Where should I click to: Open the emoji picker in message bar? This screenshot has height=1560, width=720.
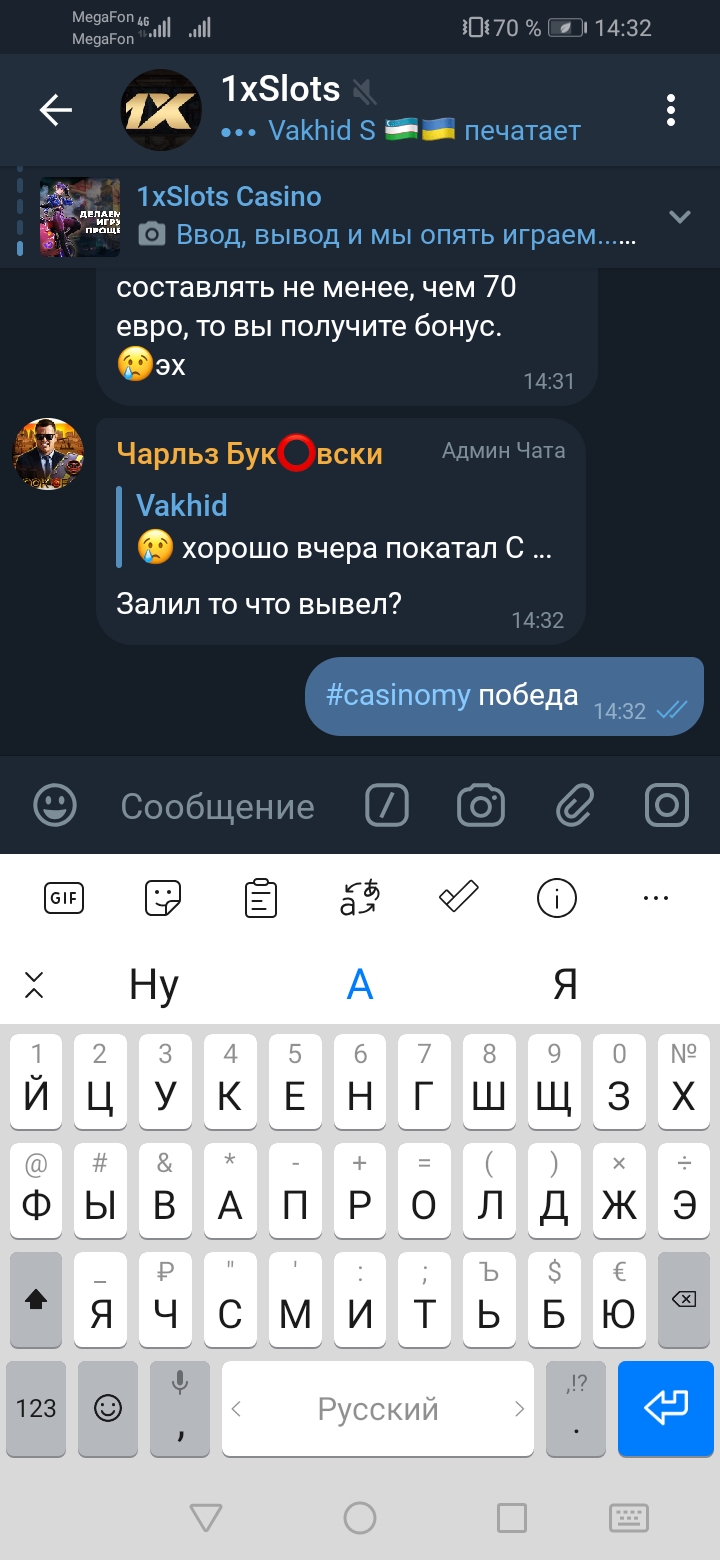pos(54,806)
